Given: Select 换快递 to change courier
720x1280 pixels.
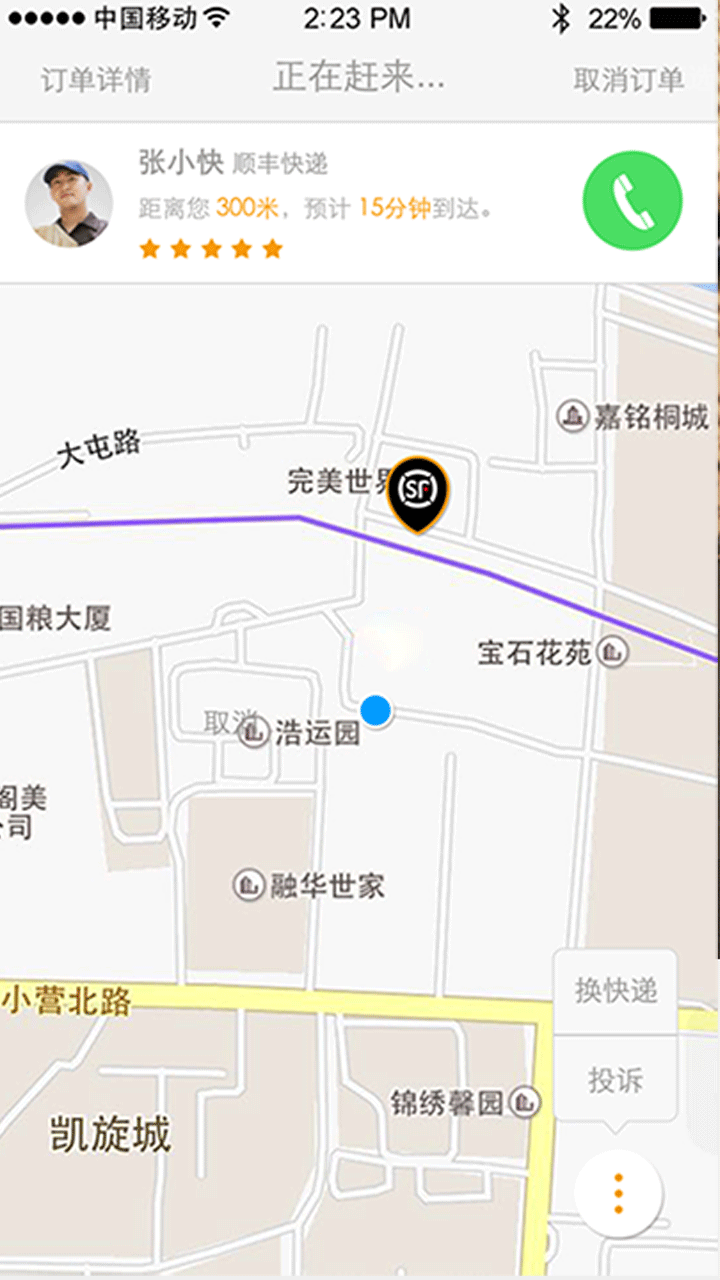Looking at the screenshot, I should pos(616,991).
